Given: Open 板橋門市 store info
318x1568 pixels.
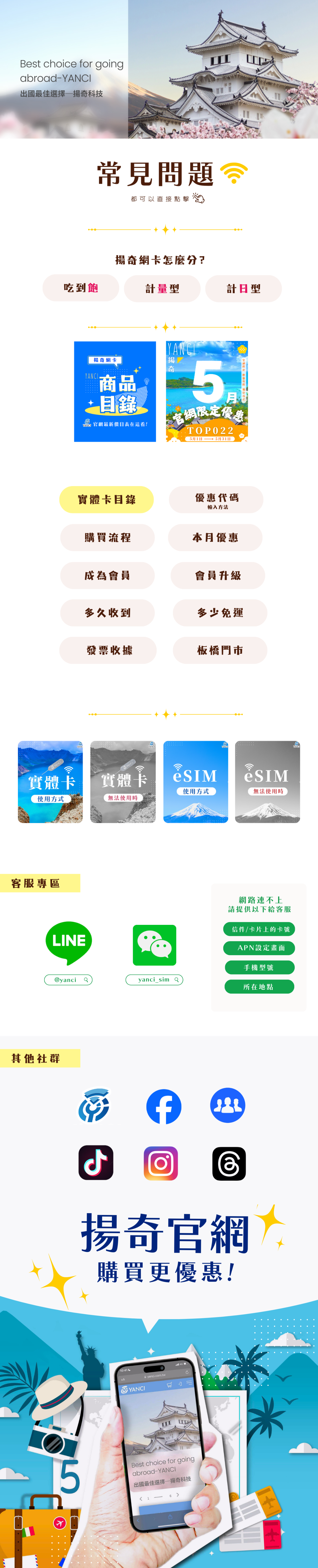Looking at the screenshot, I should coord(220,650).
